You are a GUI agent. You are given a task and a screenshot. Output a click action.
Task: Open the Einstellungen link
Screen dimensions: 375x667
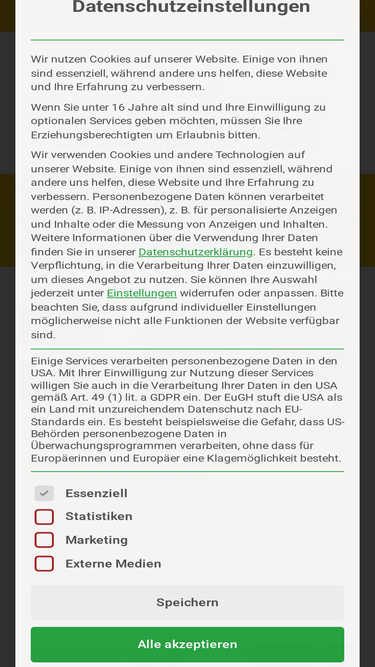click(x=142, y=293)
